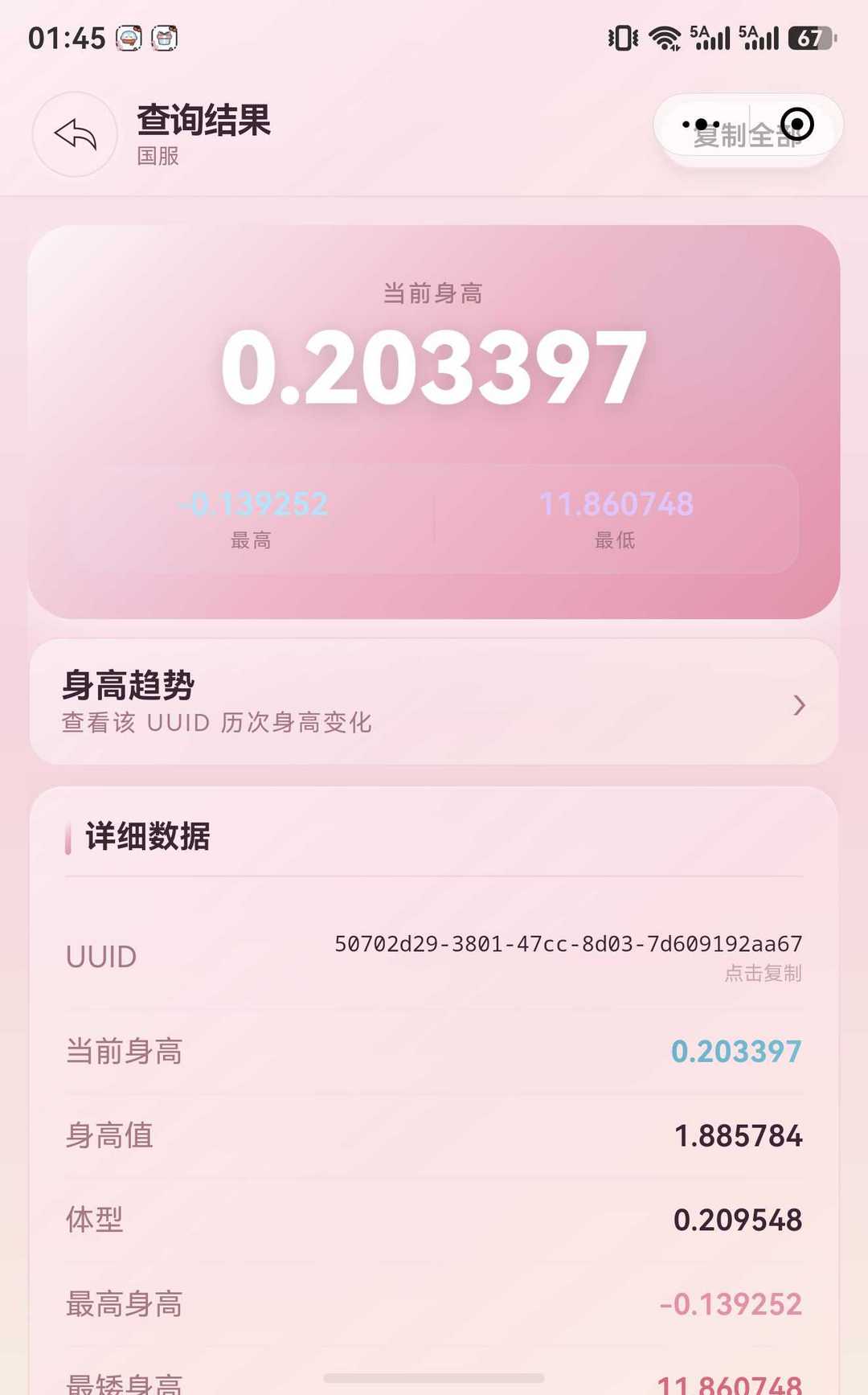The image size is (868, 1395).
Task: Go back using the arrow button
Action: (x=75, y=134)
